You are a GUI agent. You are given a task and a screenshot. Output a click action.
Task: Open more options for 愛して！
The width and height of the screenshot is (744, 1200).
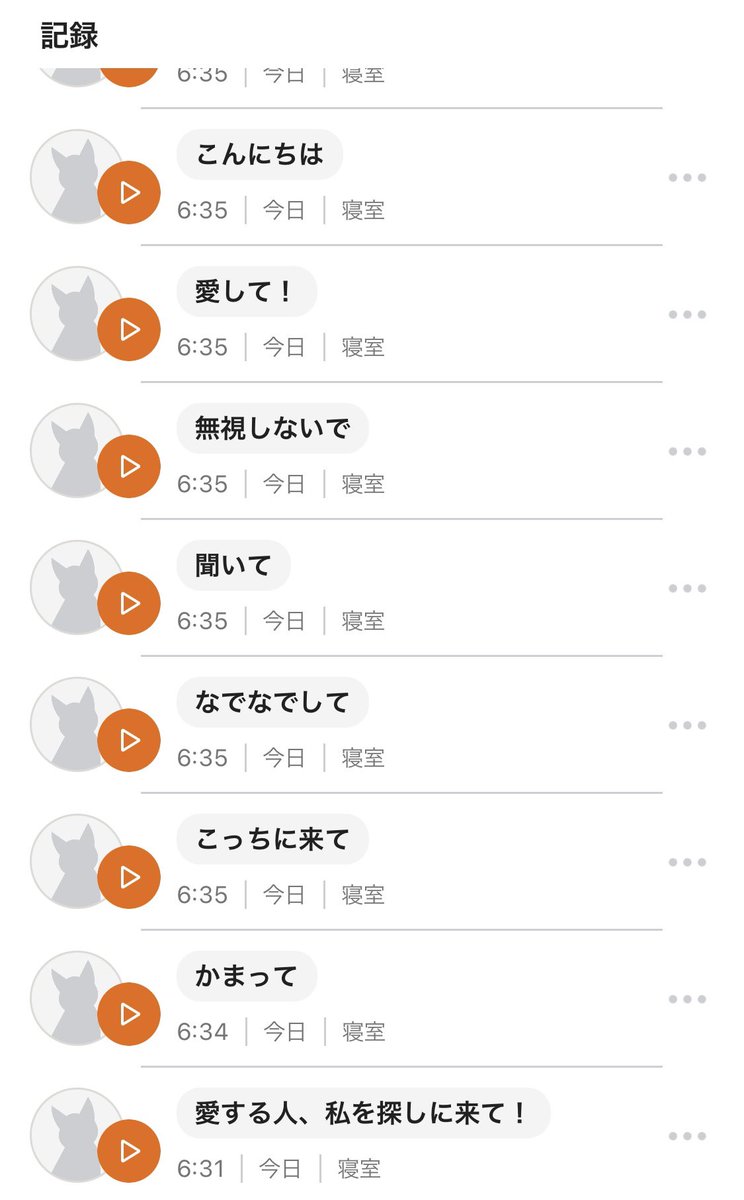click(687, 315)
